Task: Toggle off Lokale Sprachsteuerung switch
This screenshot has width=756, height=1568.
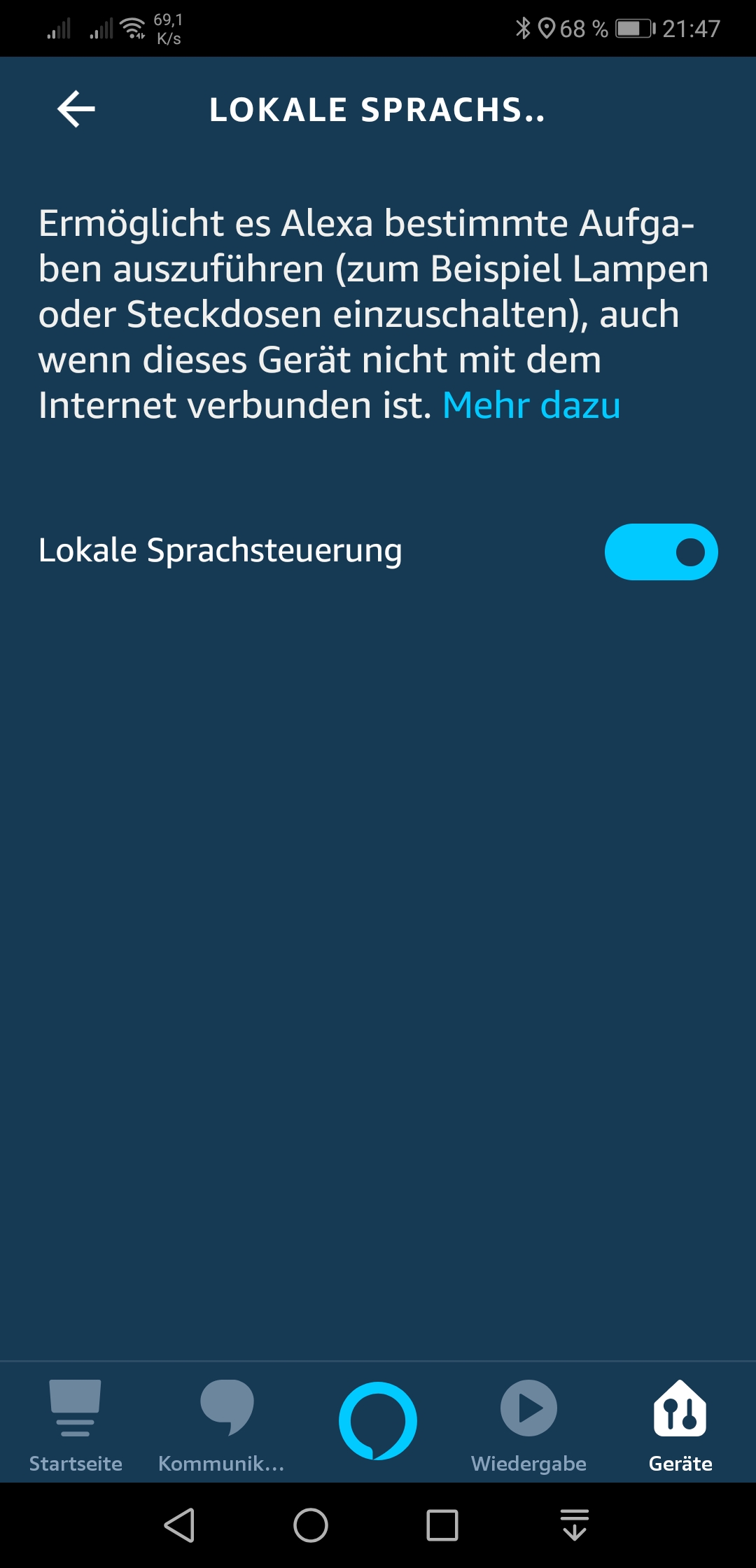Action: coord(661,552)
